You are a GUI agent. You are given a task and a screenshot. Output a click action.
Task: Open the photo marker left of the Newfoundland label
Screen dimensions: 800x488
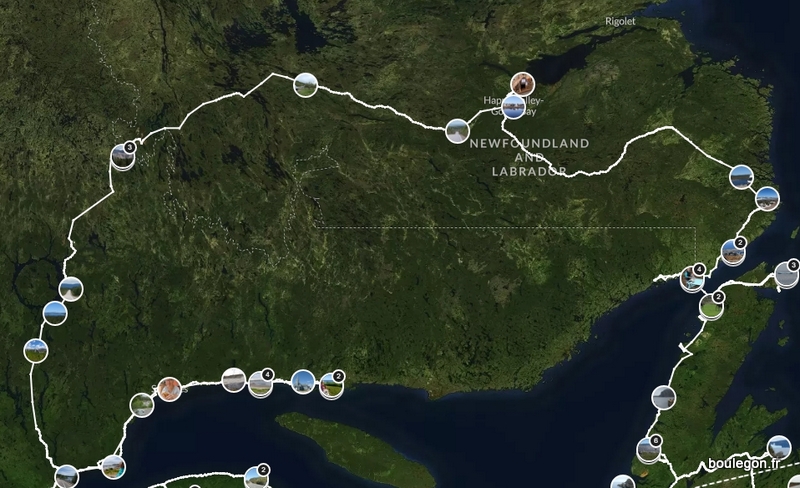click(x=458, y=130)
